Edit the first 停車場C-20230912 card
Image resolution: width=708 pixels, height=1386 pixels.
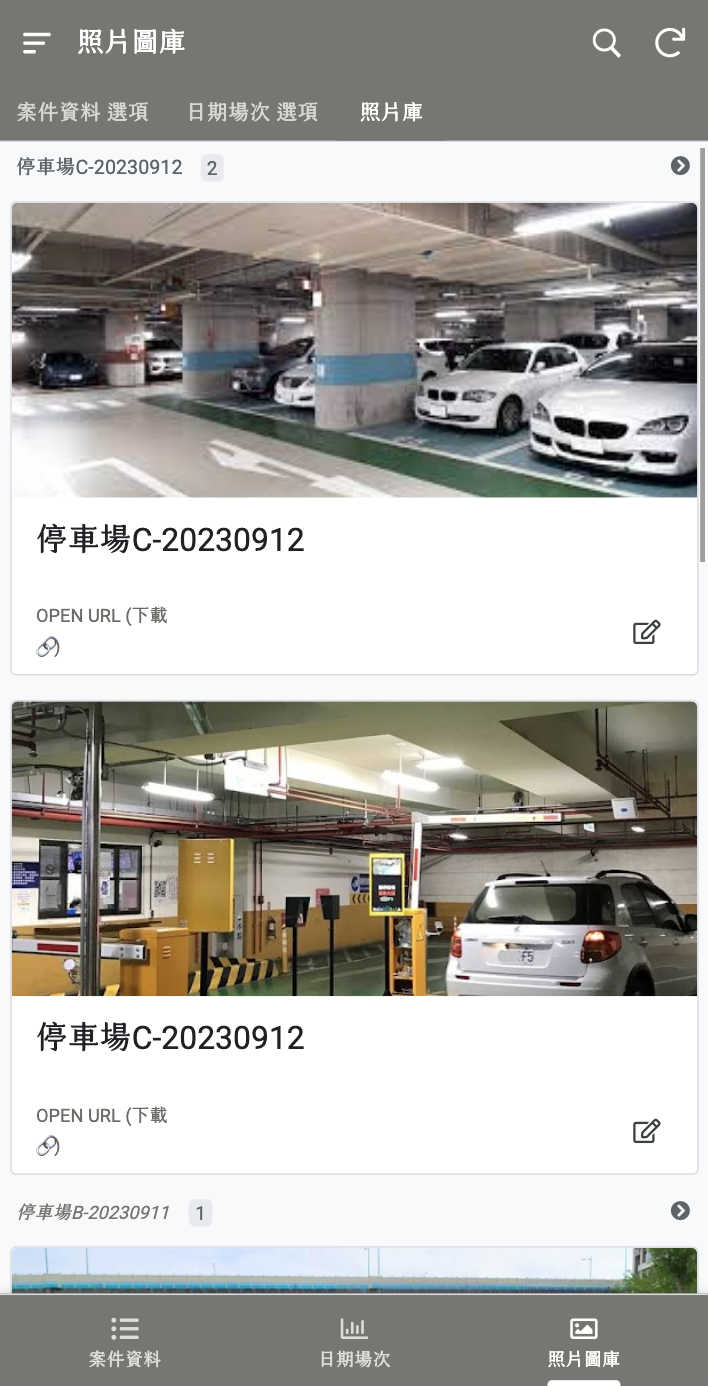pos(647,632)
